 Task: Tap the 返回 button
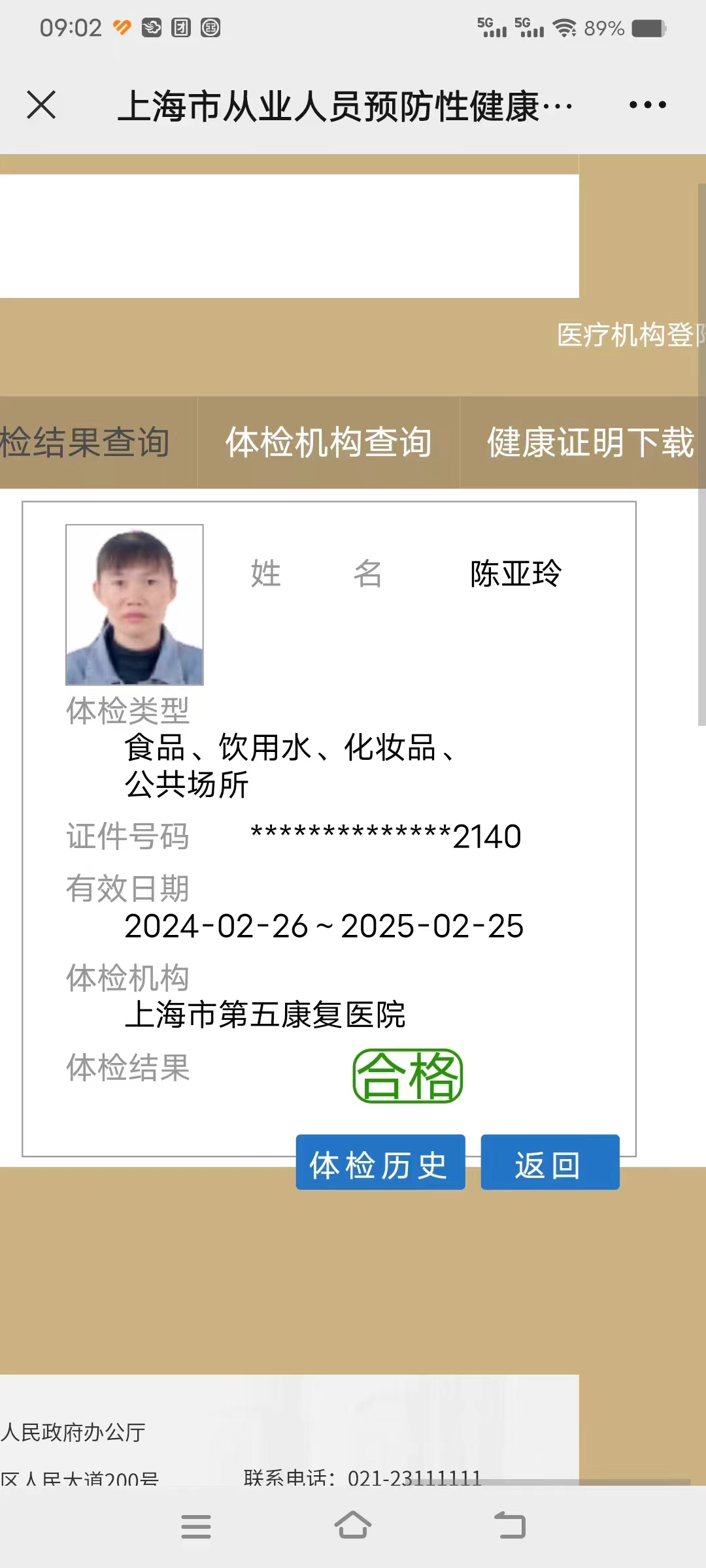pyautogui.click(x=549, y=1166)
